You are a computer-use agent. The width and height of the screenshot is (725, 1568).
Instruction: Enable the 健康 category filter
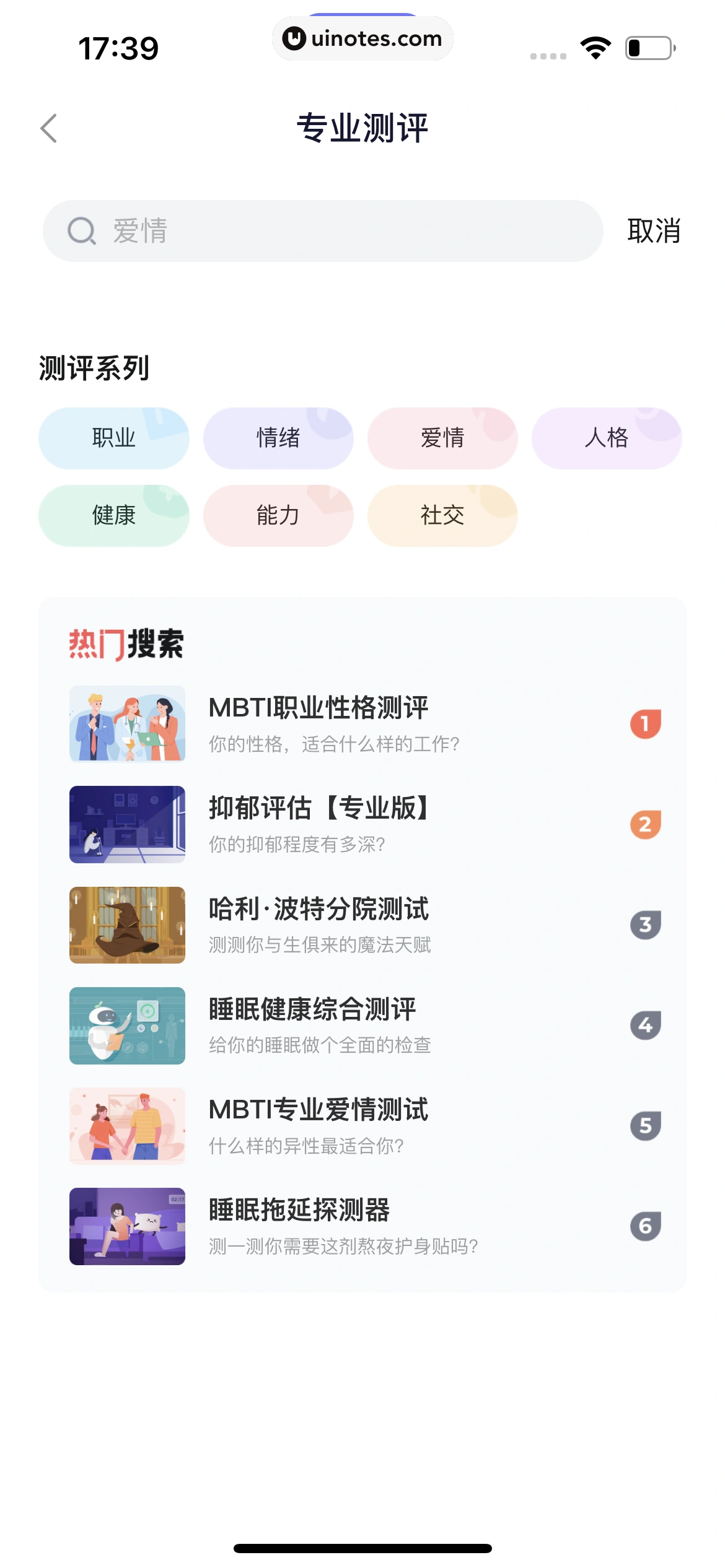click(113, 515)
